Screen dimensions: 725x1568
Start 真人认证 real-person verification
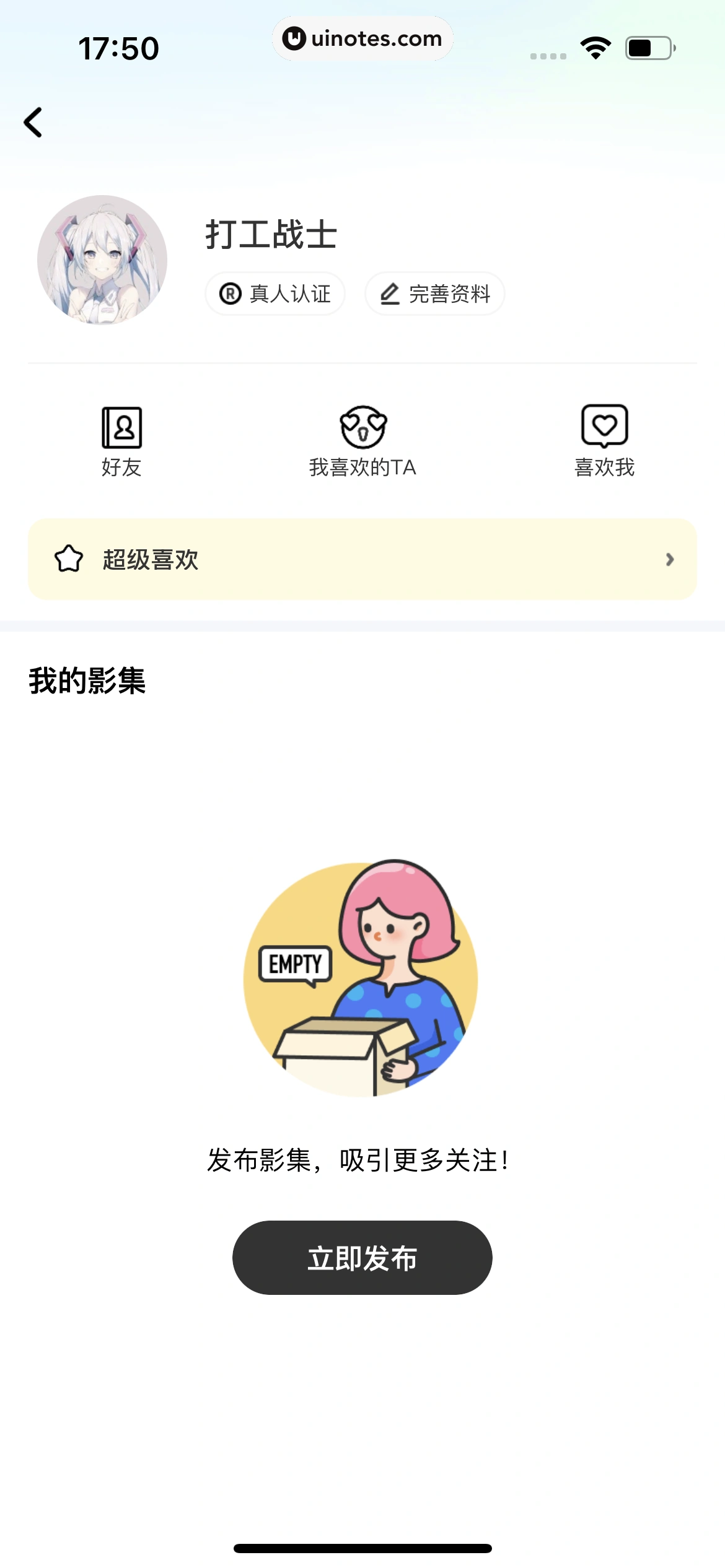coord(275,294)
